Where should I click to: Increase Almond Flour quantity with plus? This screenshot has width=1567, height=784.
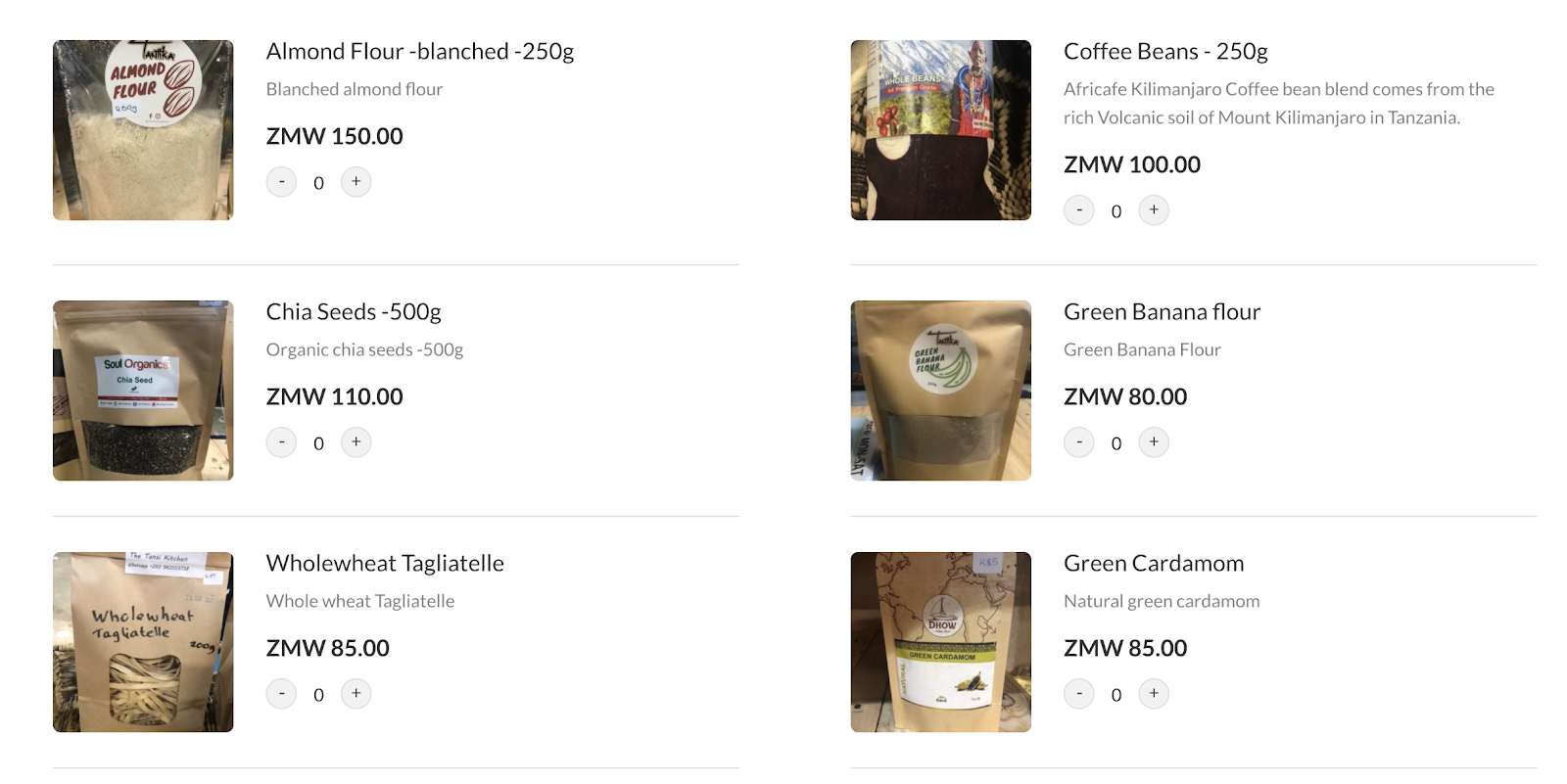[356, 182]
